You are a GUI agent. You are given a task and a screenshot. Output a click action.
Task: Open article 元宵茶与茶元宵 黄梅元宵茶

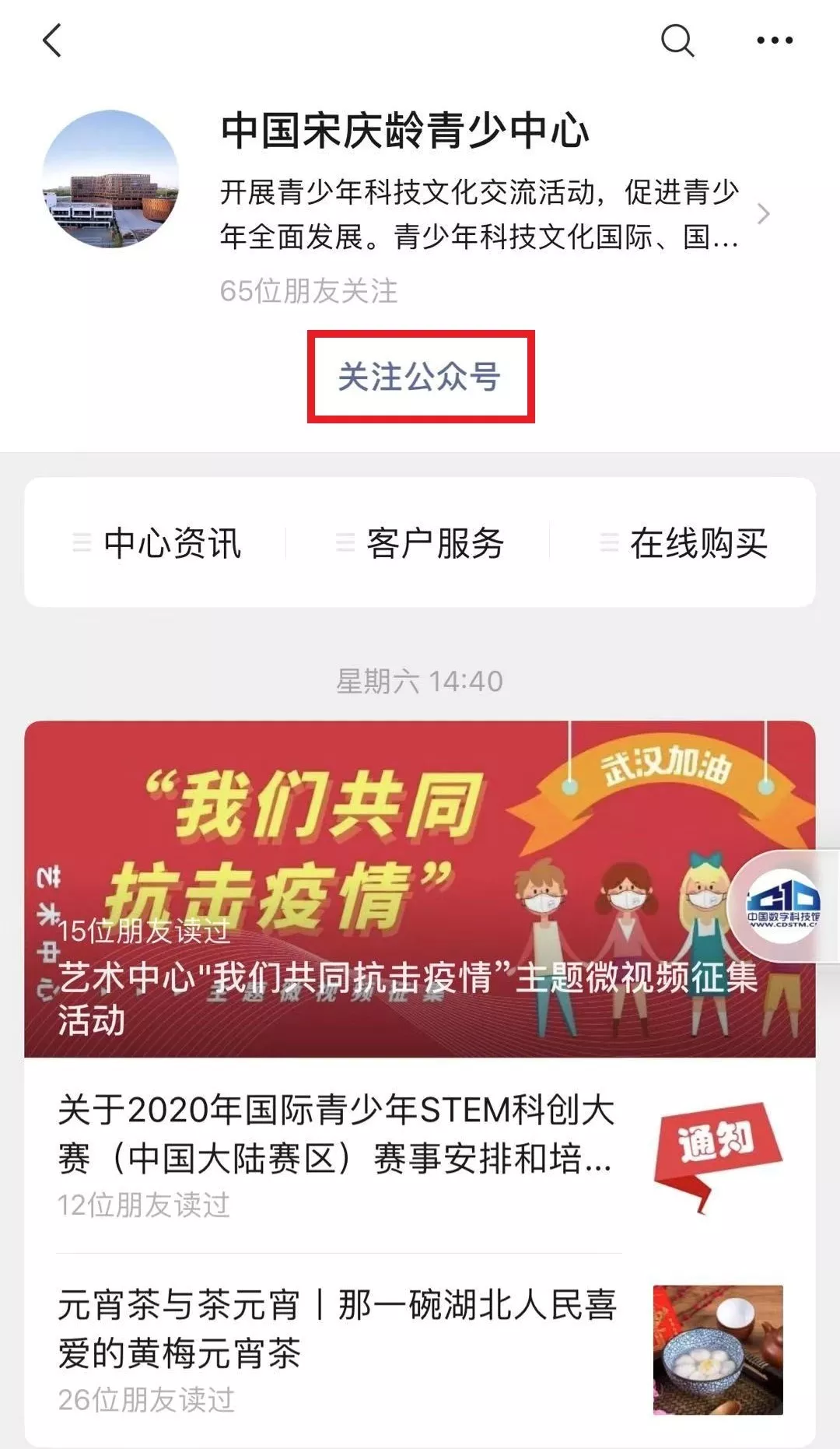336,1329
